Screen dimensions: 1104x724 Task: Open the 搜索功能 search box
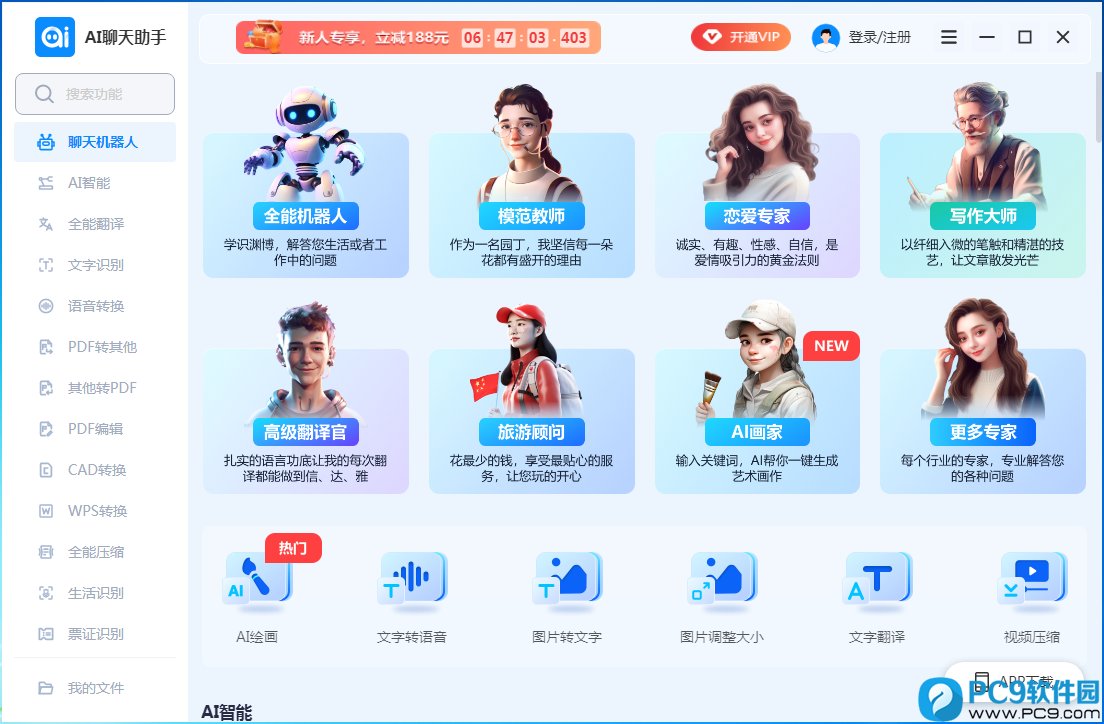tap(95, 94)
